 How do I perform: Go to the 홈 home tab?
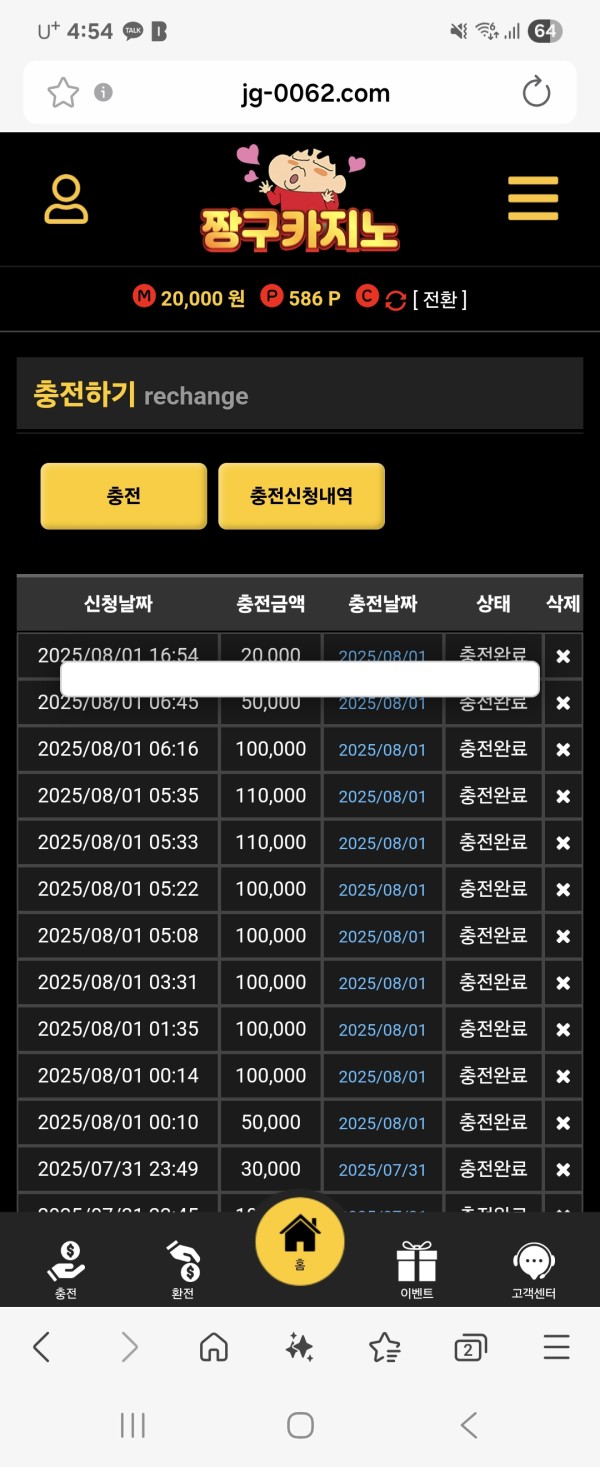[300, 1242]
